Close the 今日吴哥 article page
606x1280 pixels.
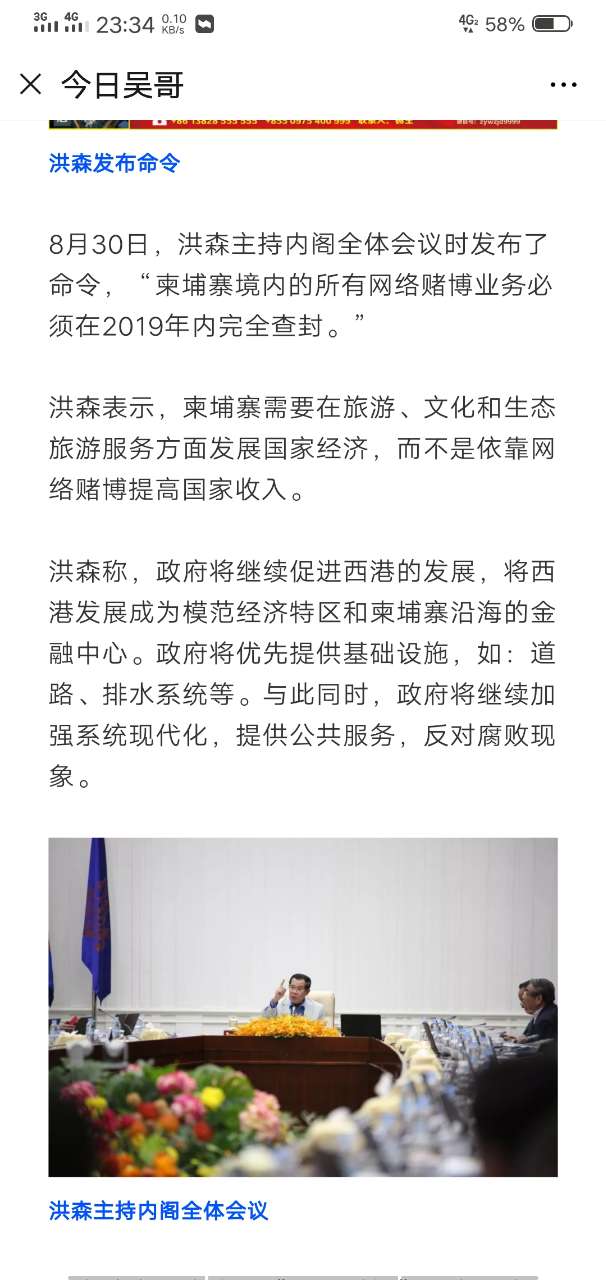[x=31, y=85]
